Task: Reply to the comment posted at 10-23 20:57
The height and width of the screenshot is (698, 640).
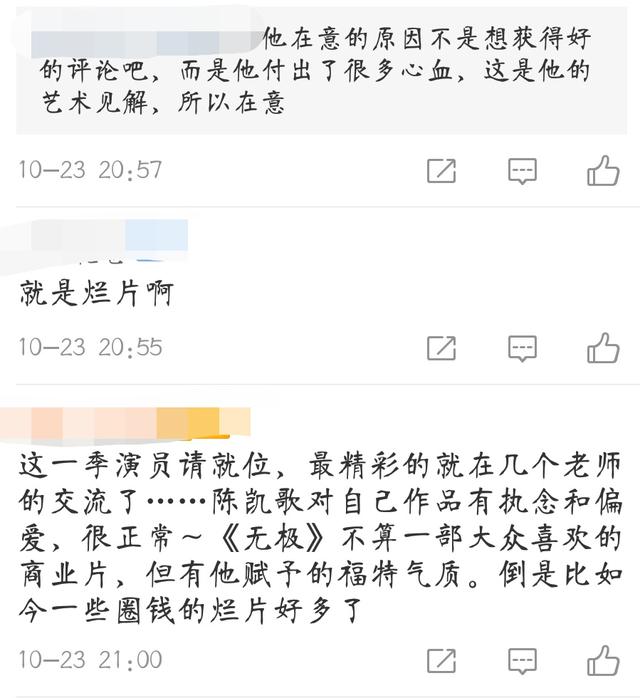Action: pos(522,171)
